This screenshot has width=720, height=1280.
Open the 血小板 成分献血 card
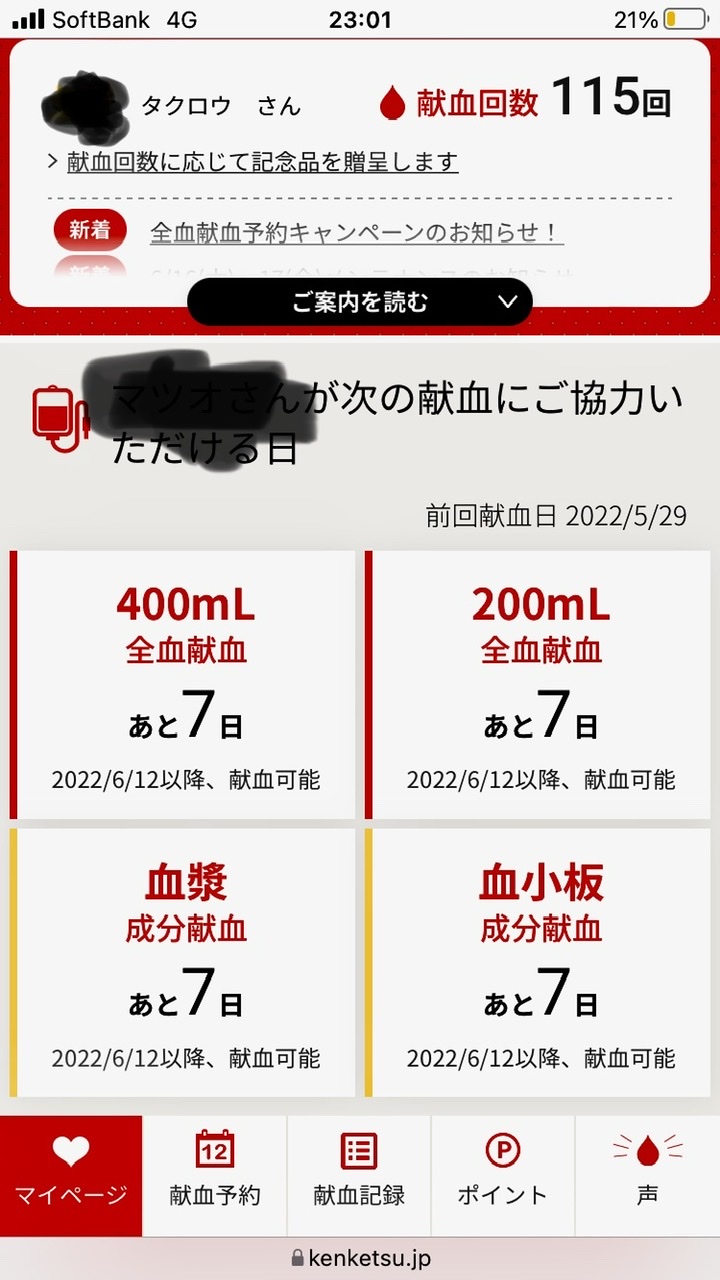[x=538, y=963]
